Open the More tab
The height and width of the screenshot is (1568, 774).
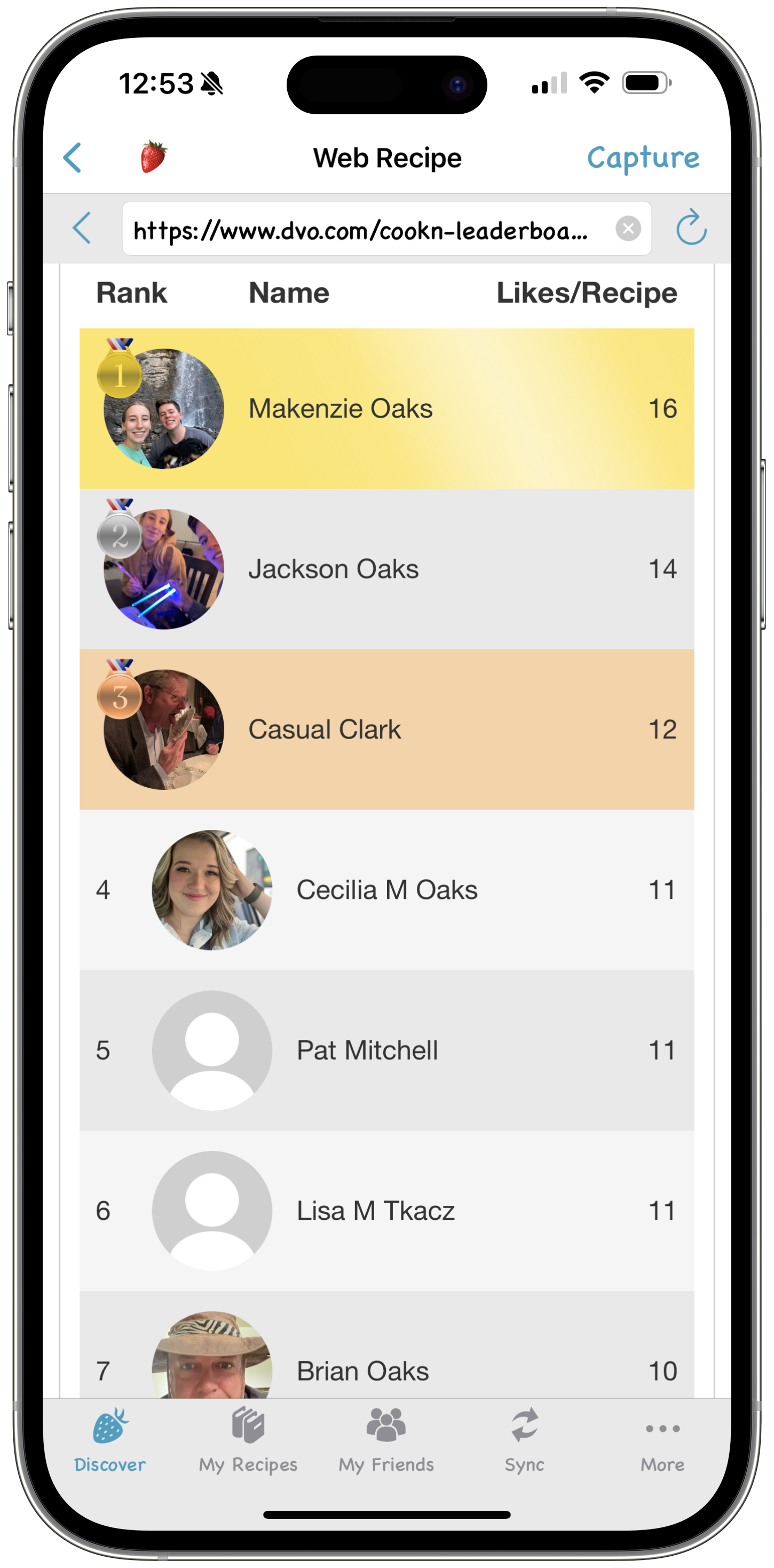point(662,1440)
